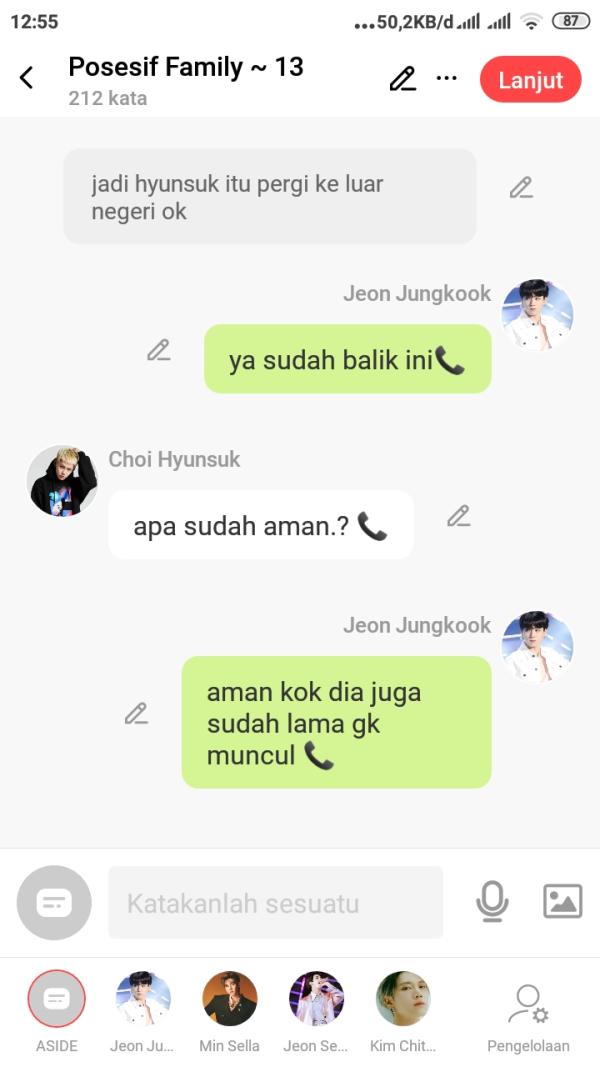Choose Jeon Se... character as speaker

tap(316, 1000)
